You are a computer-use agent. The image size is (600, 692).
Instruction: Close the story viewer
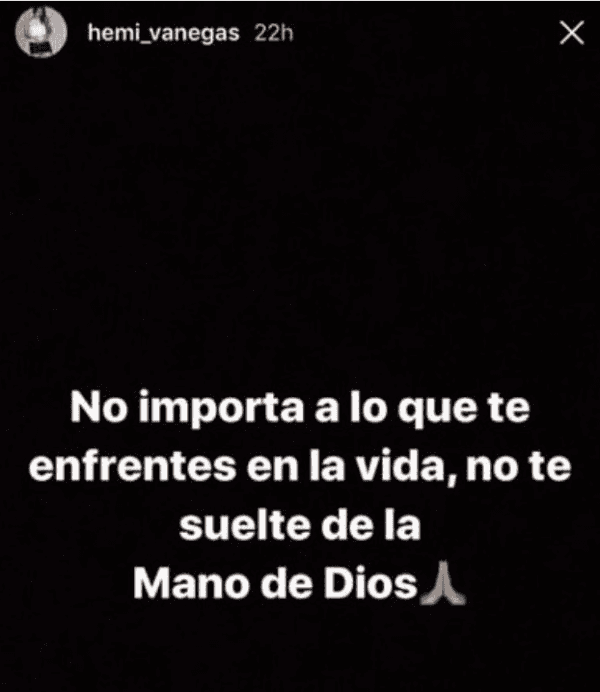pos(571,34)
